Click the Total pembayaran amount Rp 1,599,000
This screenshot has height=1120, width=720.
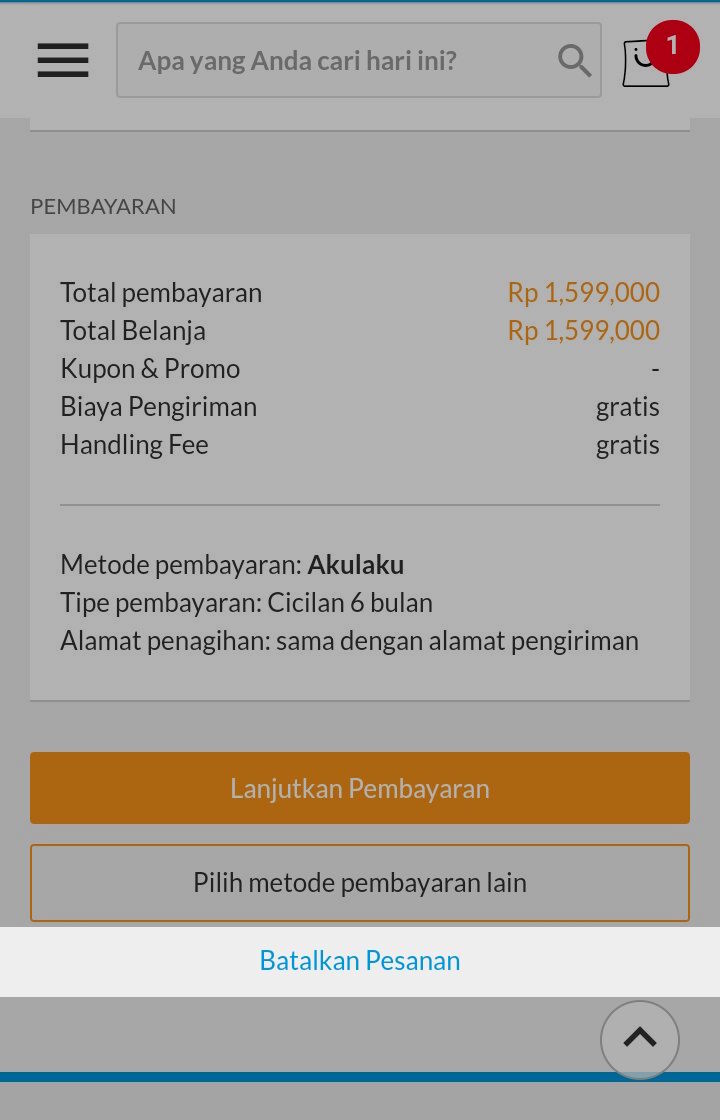pyautogui.click(x=583, y=292)
